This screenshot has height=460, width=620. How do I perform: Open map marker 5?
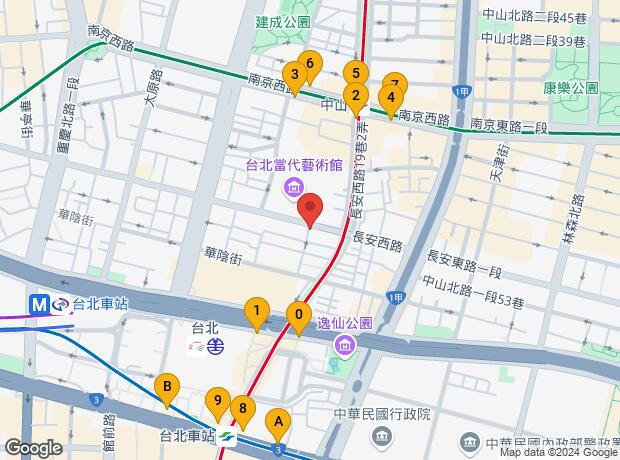(x=352, y=73)
